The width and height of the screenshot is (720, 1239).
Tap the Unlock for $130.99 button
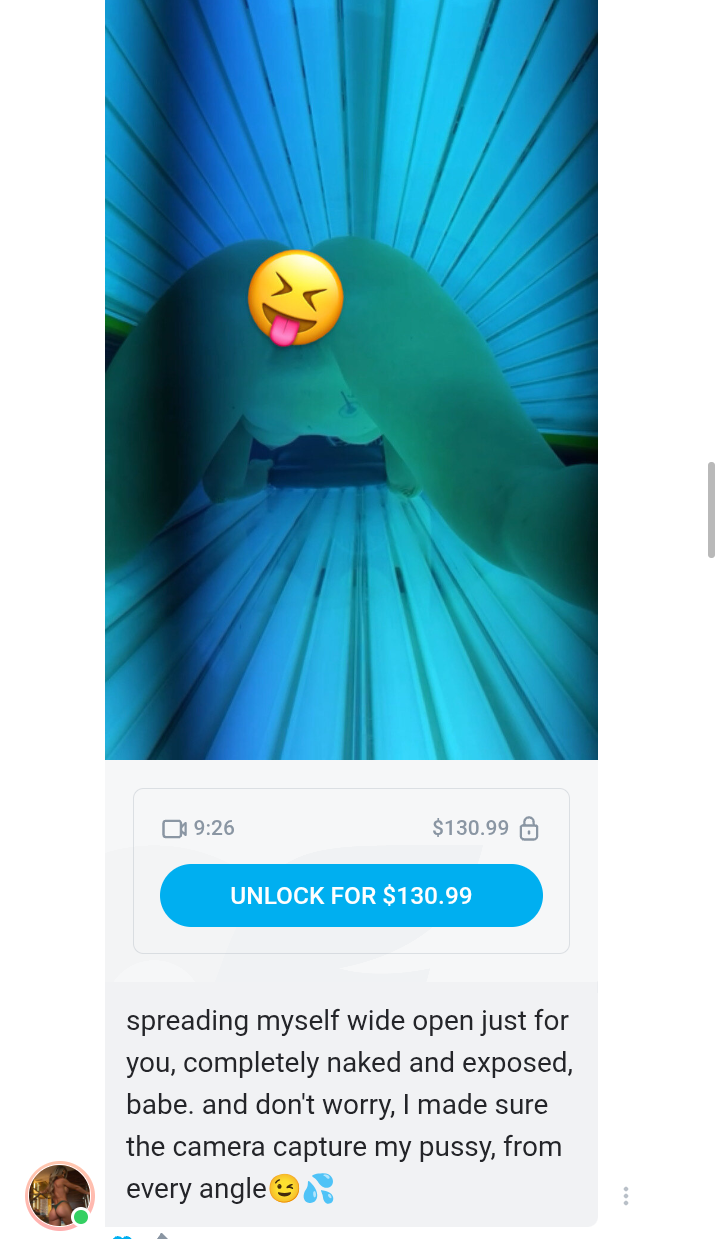351,895
